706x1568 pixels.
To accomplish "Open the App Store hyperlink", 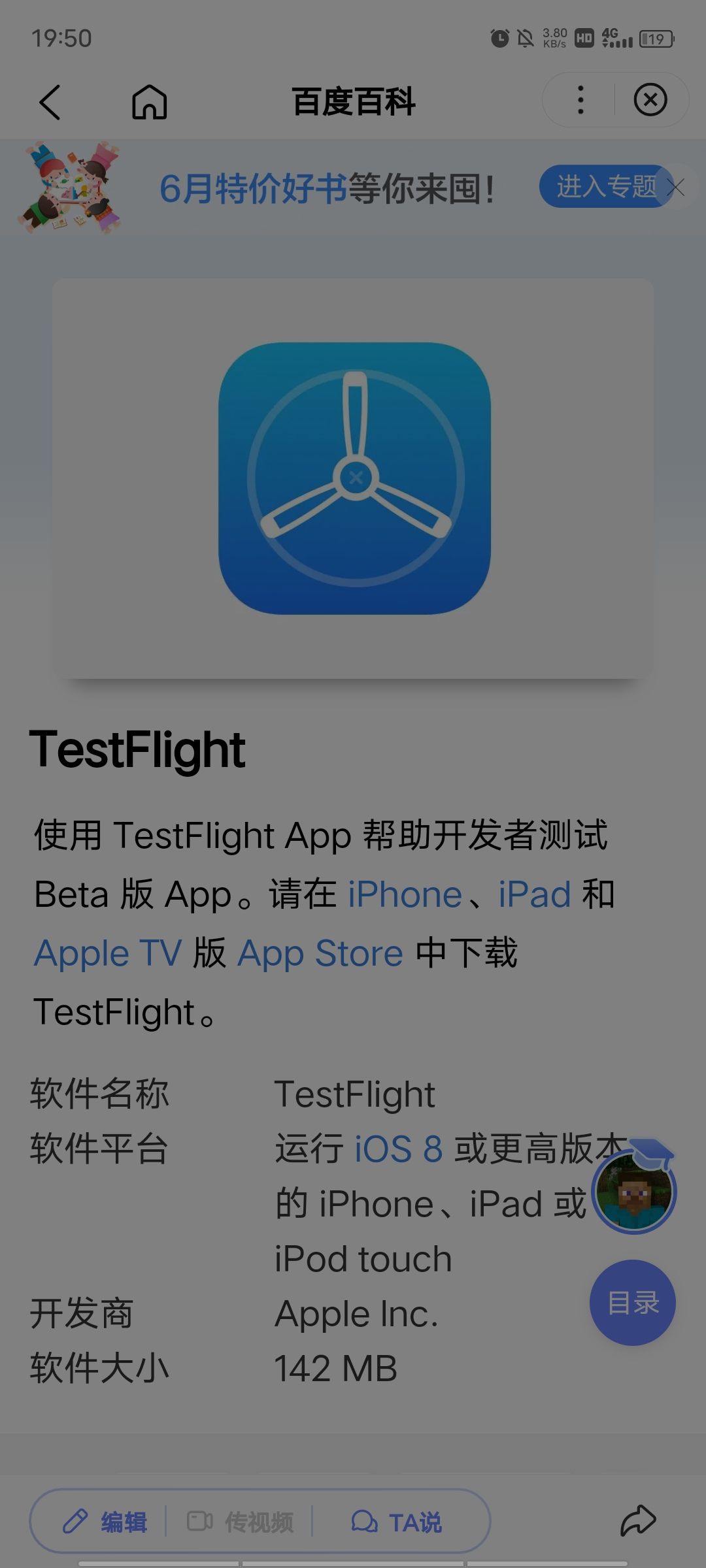I will click(x=320, y=952).
